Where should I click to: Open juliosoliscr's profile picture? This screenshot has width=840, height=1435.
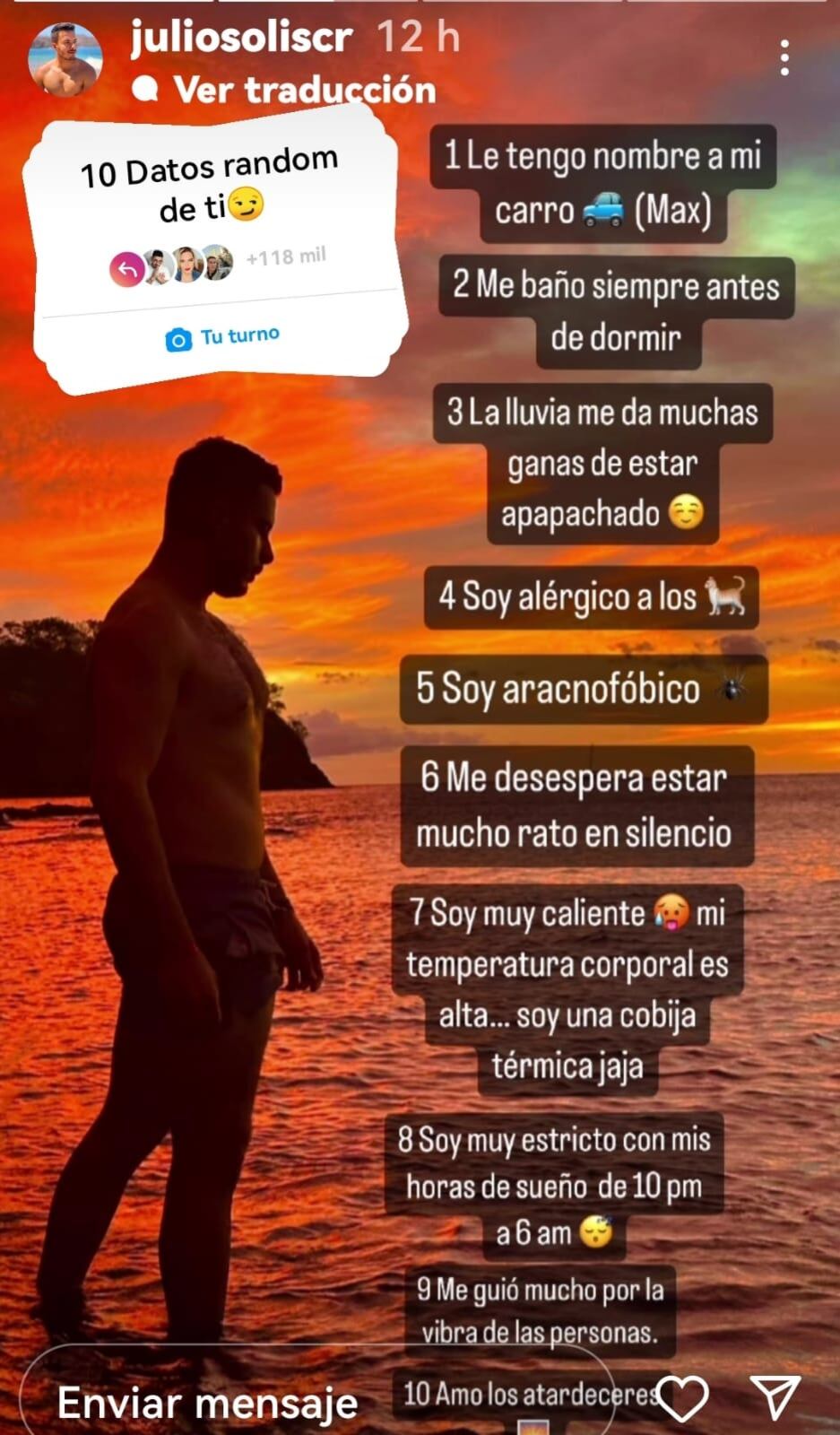[65, 60]
